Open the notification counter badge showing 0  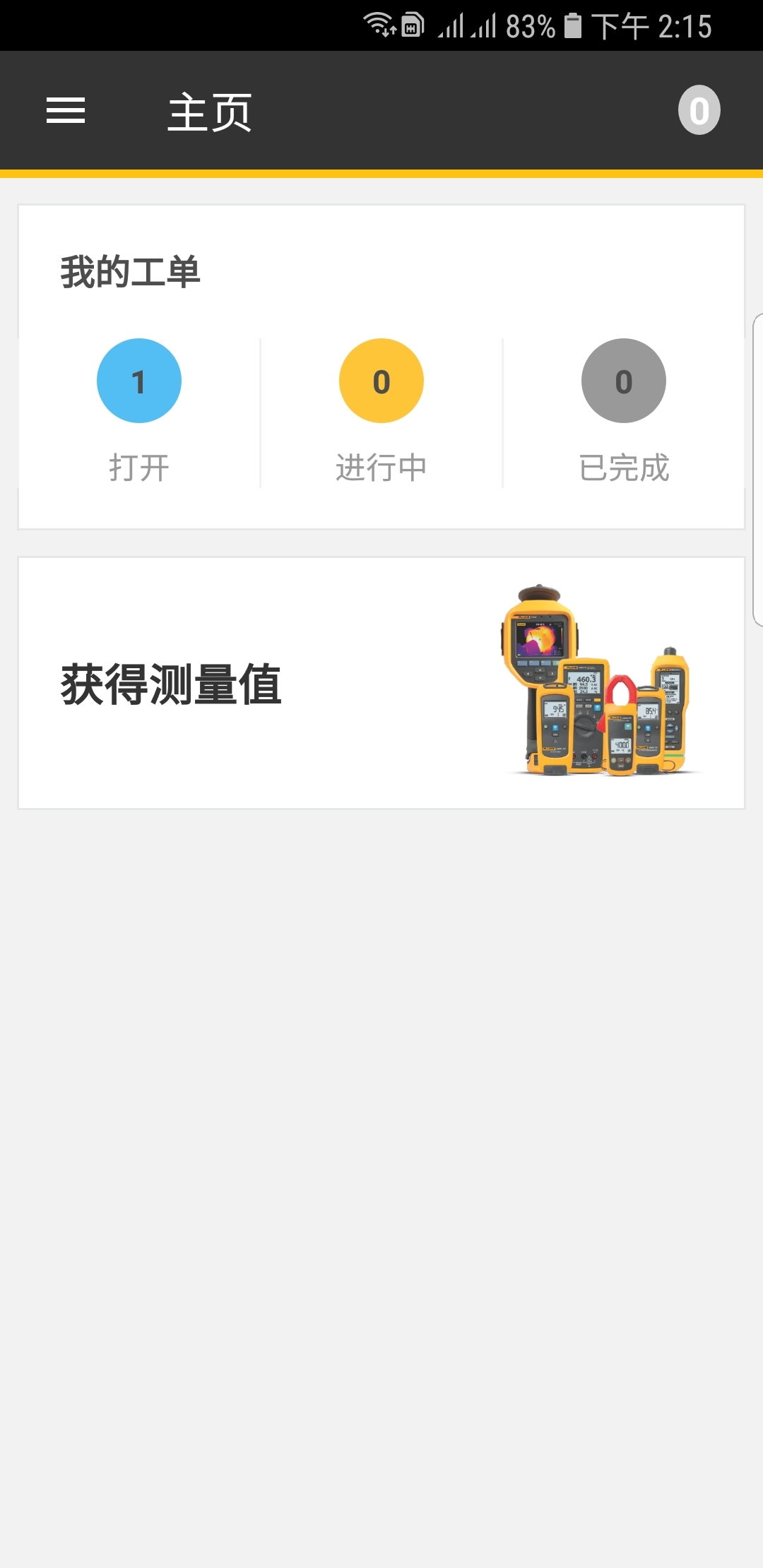click(x=699, y=110)
